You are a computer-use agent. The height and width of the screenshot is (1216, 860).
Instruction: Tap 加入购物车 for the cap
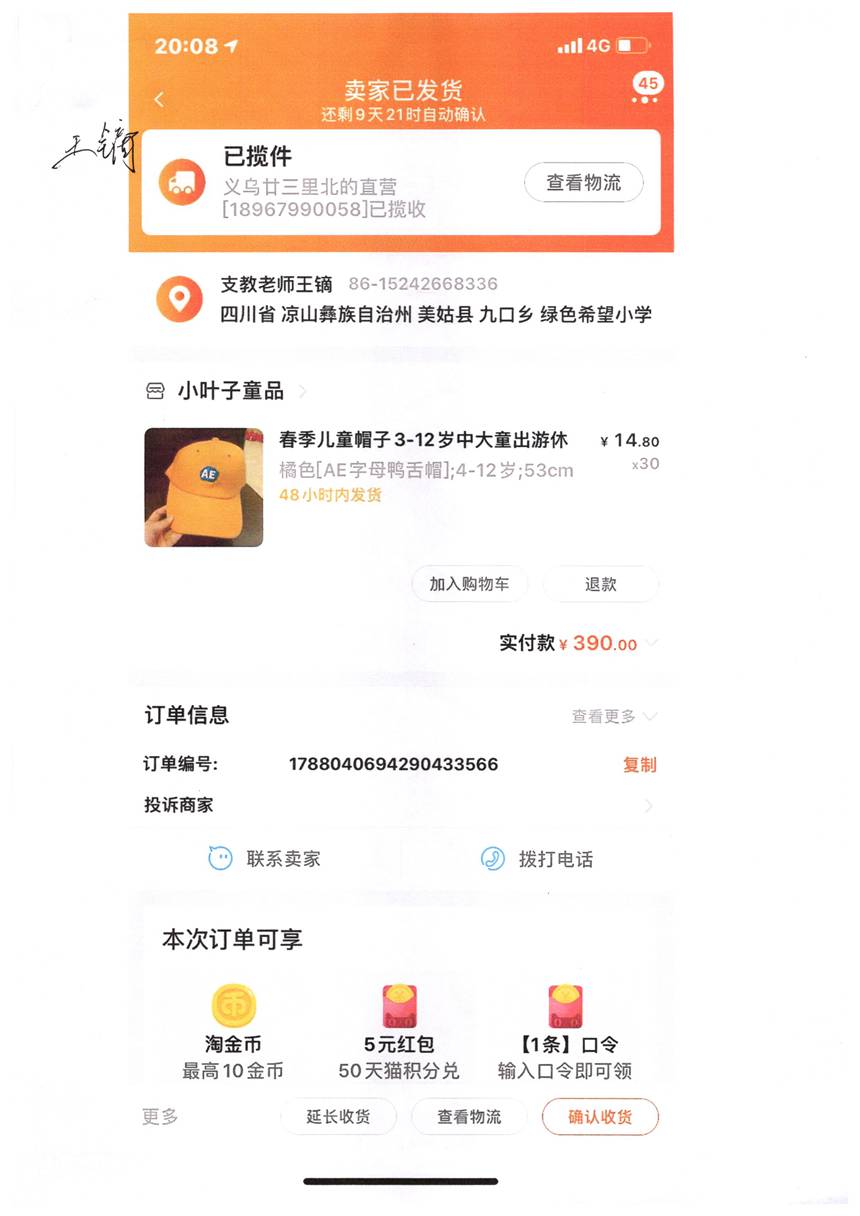point(469,584)
